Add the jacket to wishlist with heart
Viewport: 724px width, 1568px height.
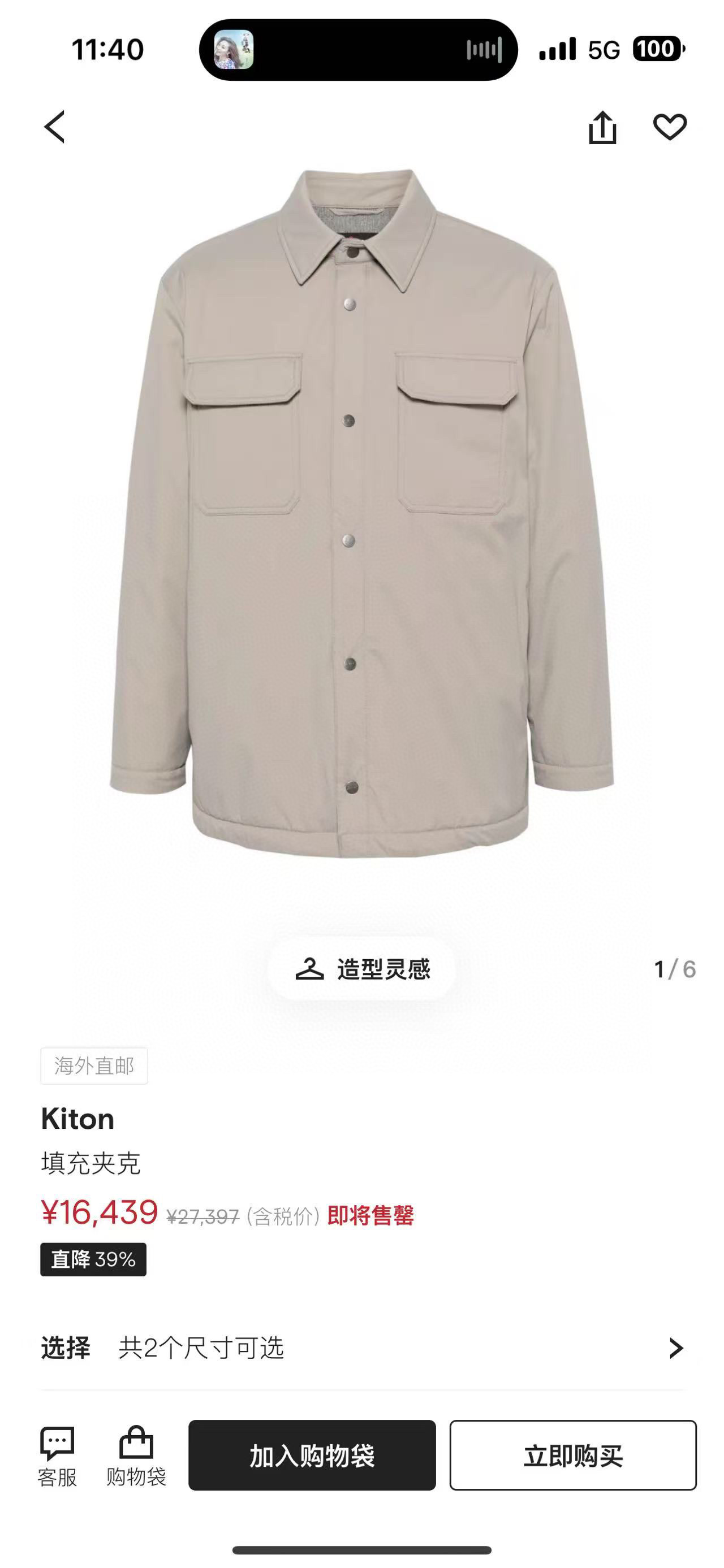(x=670, y=127)
